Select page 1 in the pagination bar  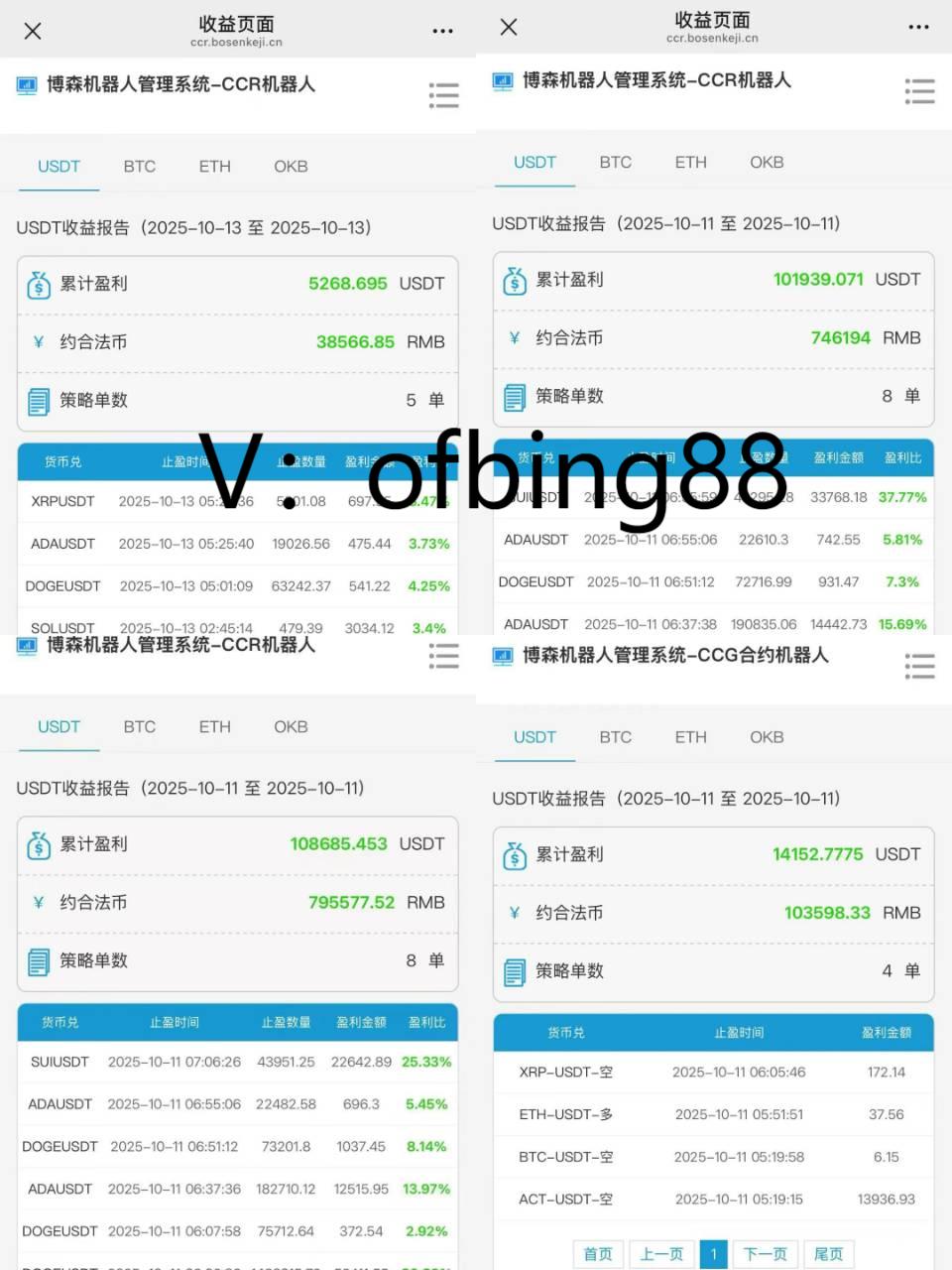[714, 1253]
